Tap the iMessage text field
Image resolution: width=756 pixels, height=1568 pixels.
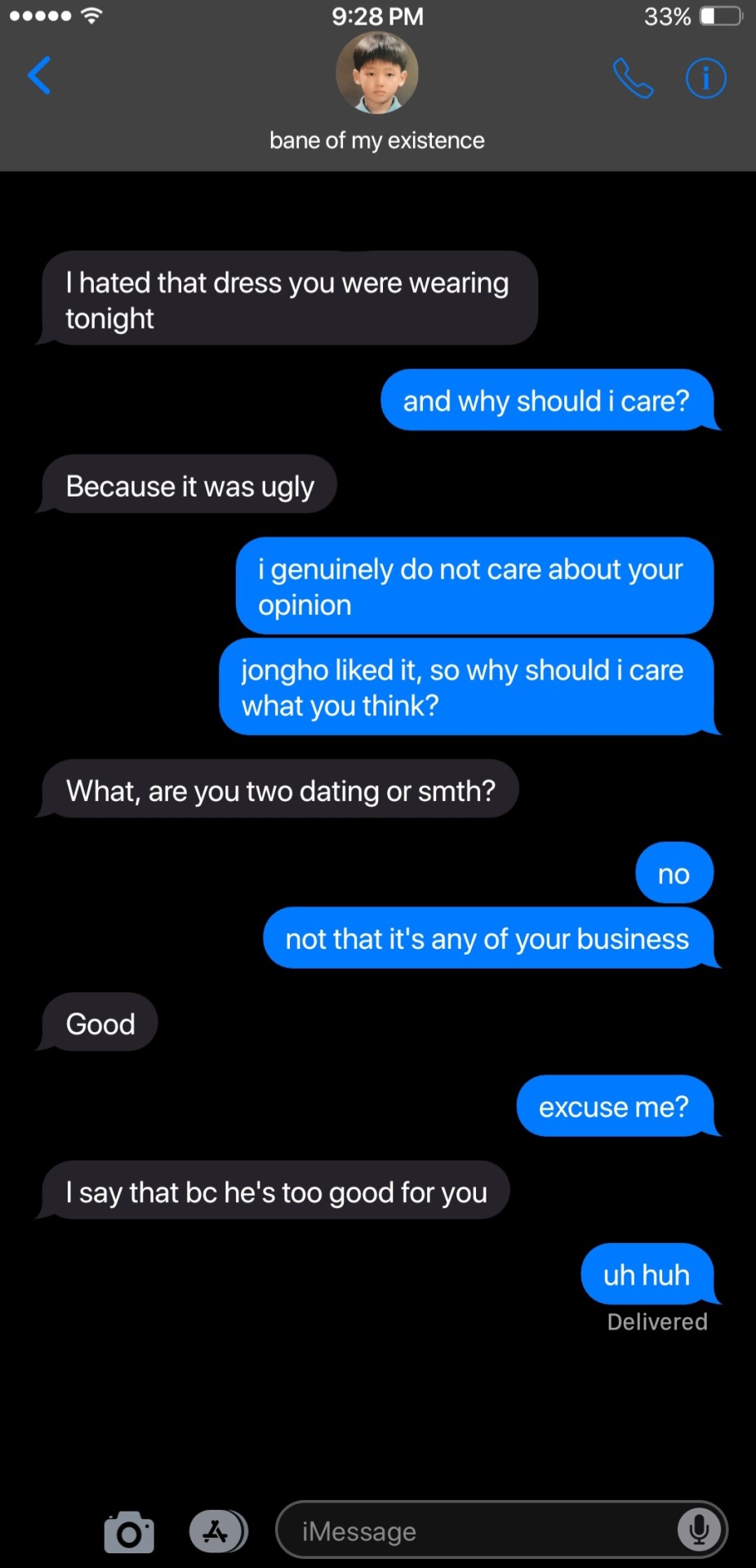(x=474, y=1531)
